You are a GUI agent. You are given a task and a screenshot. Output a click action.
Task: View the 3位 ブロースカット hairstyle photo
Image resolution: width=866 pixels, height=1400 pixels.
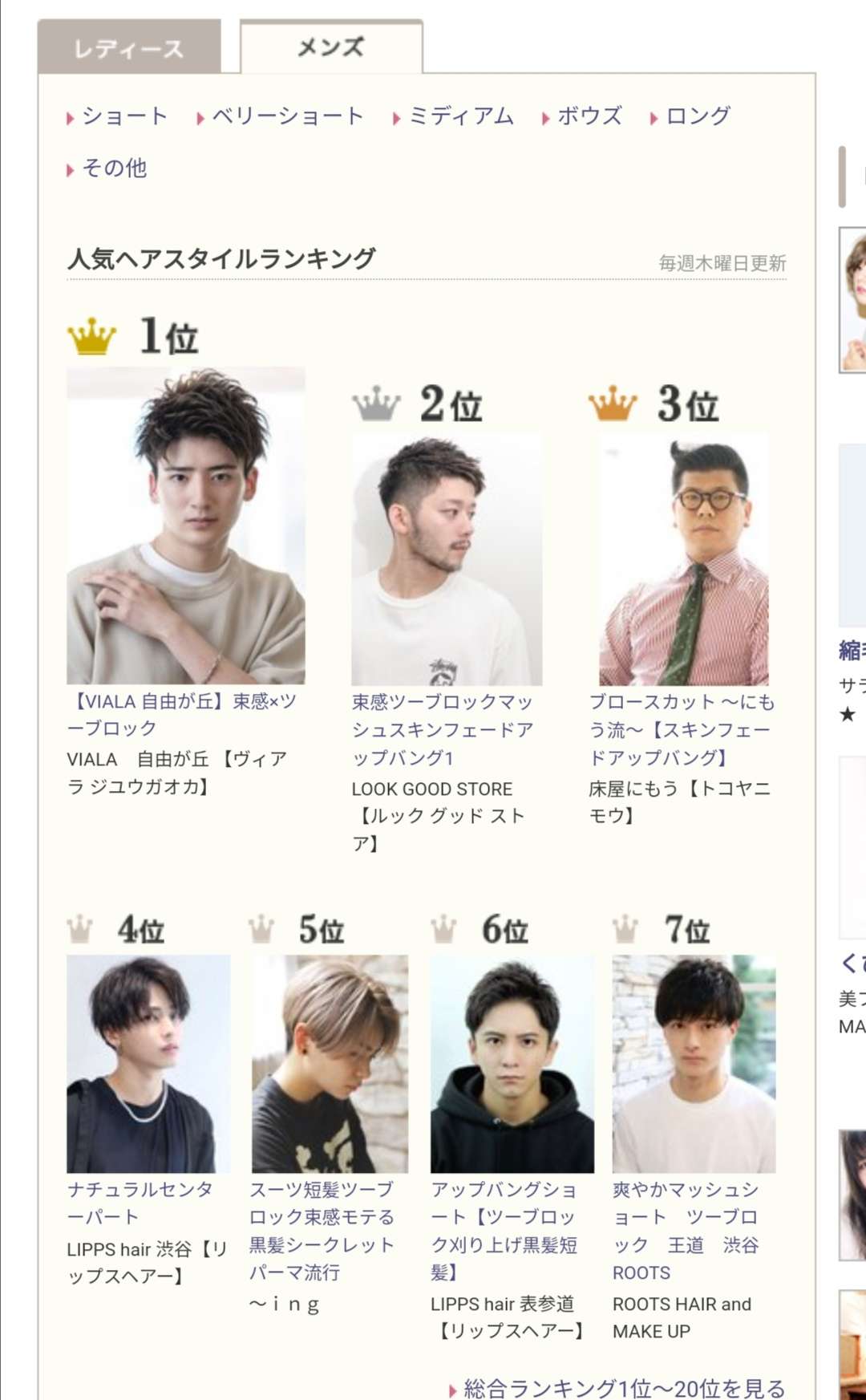(683, 560)
